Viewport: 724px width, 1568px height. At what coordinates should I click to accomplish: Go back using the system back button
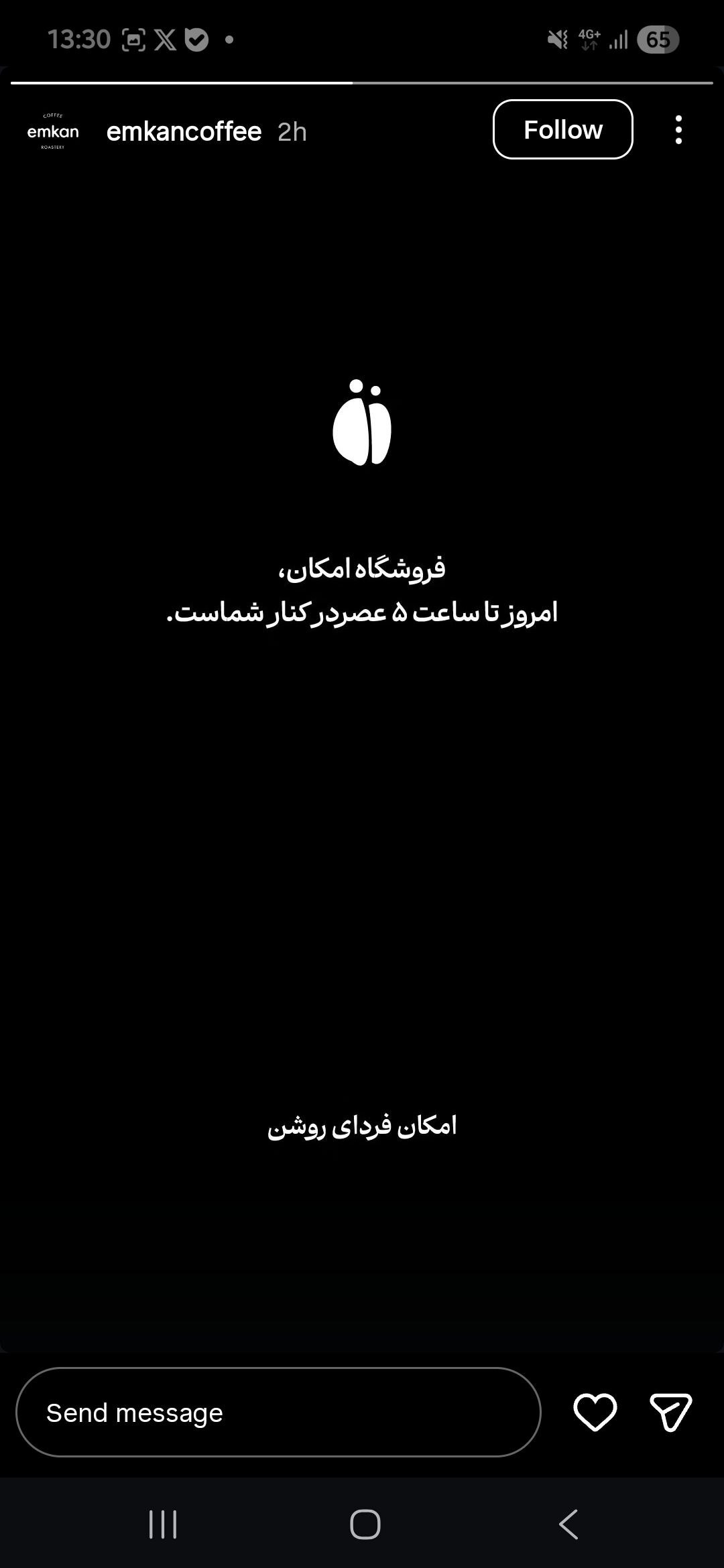pos(568,1524)
